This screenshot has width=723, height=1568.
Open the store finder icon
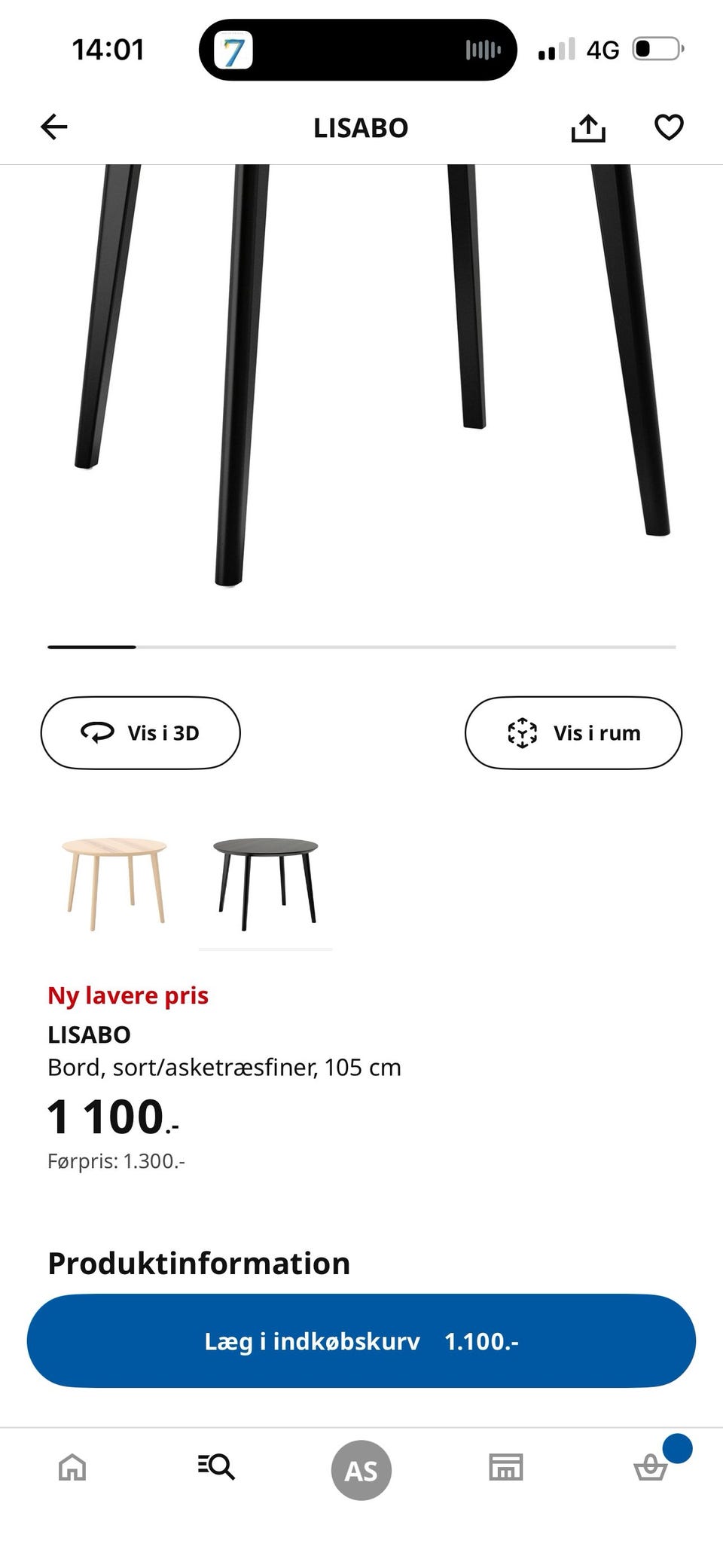click(x=505, y=1468)
